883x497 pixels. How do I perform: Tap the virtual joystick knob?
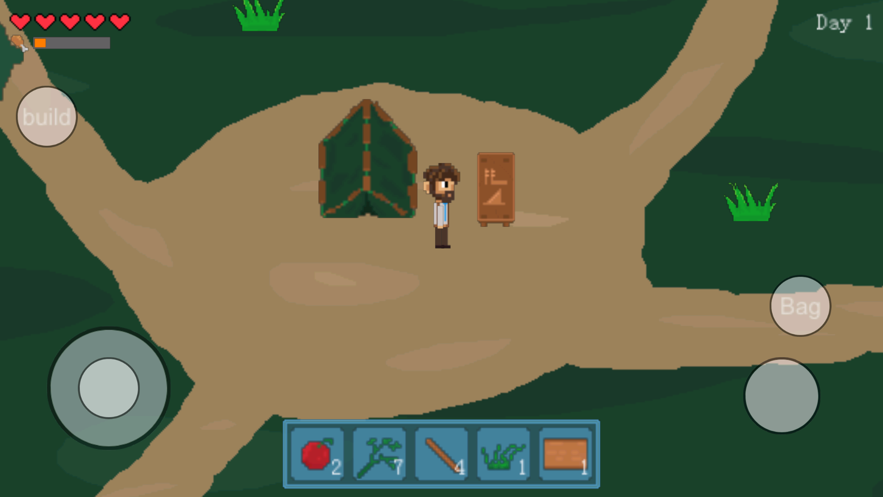click(108, 388)
